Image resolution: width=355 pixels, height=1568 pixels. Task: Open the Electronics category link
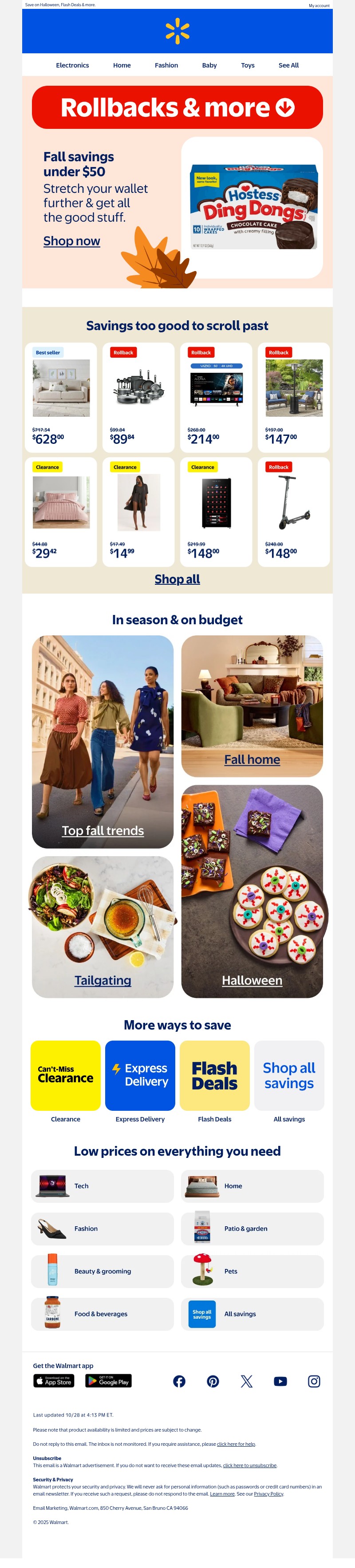[72, 65]
